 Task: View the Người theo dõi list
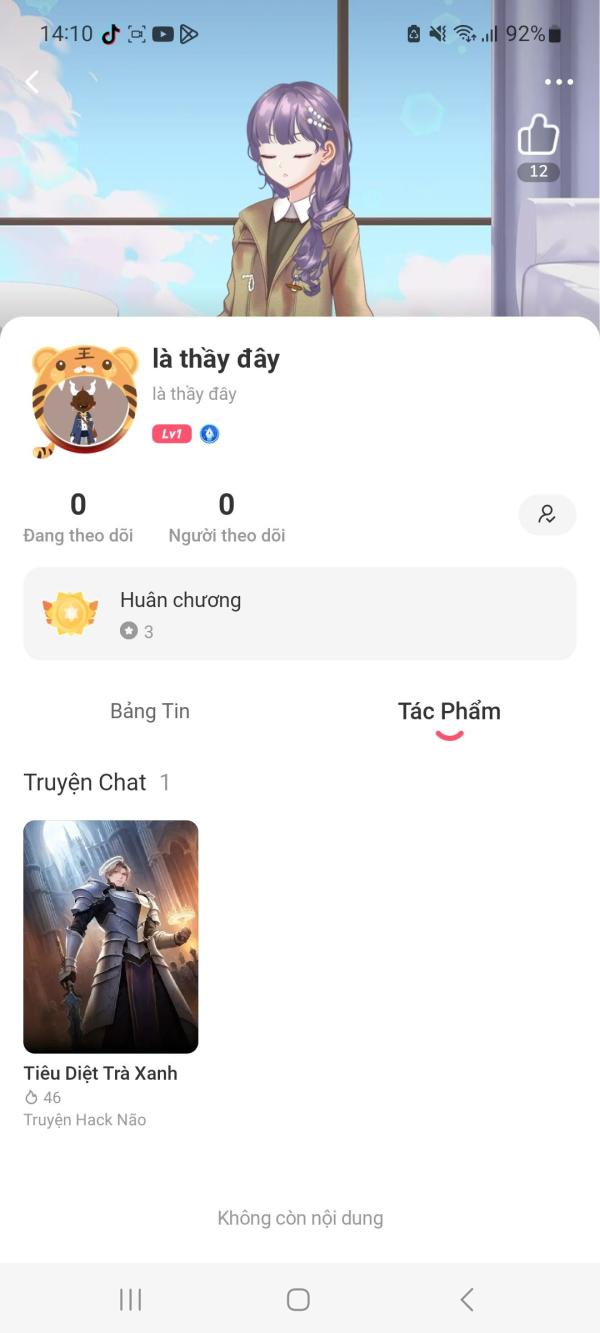pyautogui.click(x=227, y=518)
